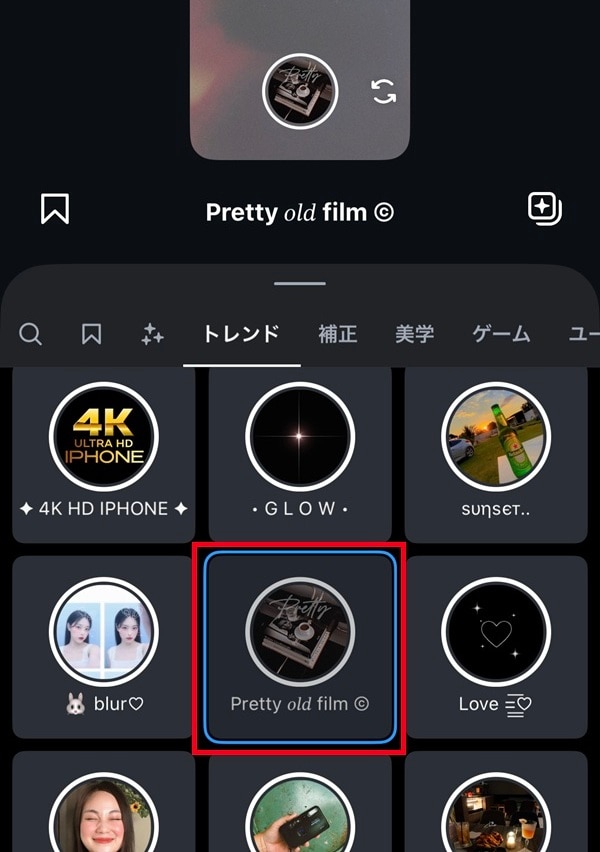This screenshot has width=600, height=852.
Task: Tap the round effect capture button
Action: click(x=300, y=92)
